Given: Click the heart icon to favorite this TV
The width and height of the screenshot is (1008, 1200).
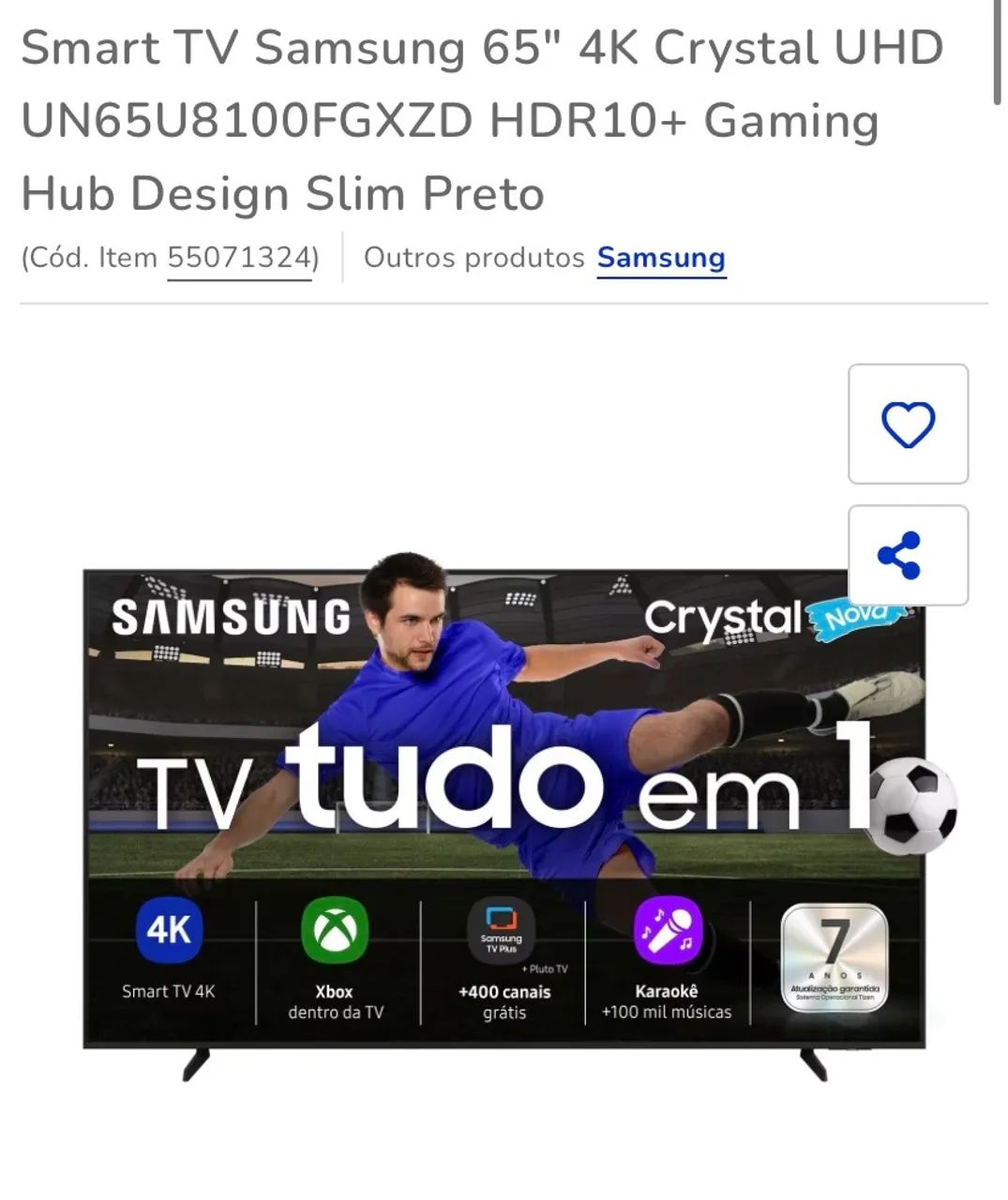Looking at the screenshot, I should tap(907, 424).
